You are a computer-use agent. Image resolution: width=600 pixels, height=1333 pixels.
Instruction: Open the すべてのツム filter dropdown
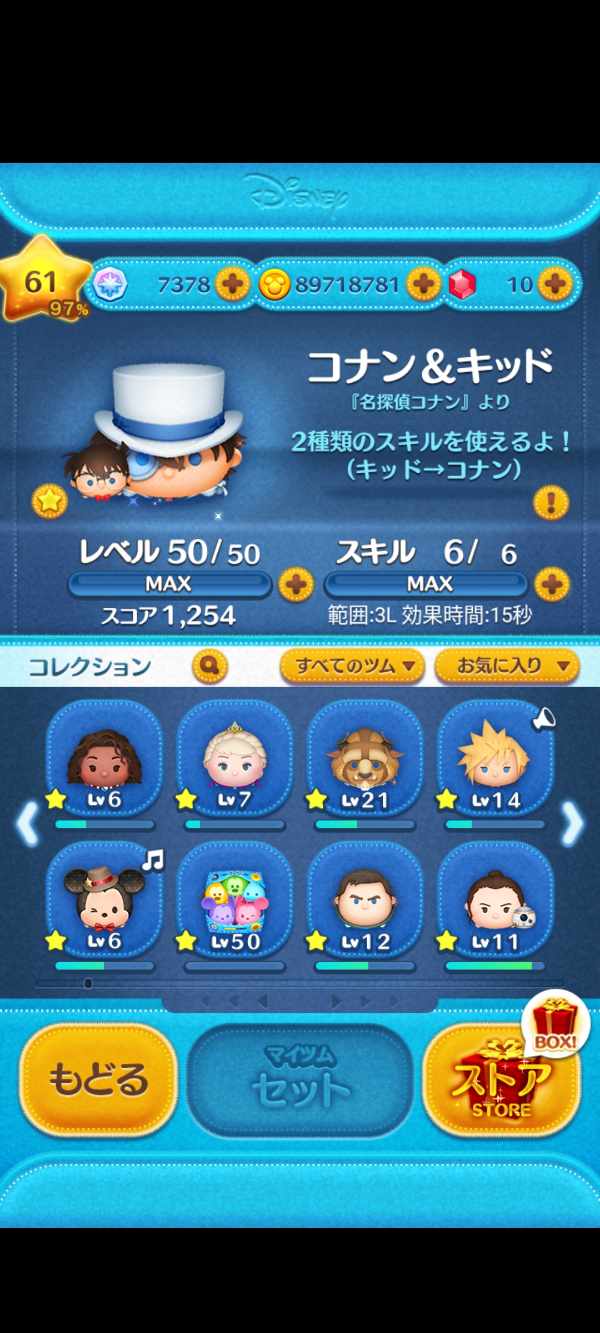click(351, 664)
